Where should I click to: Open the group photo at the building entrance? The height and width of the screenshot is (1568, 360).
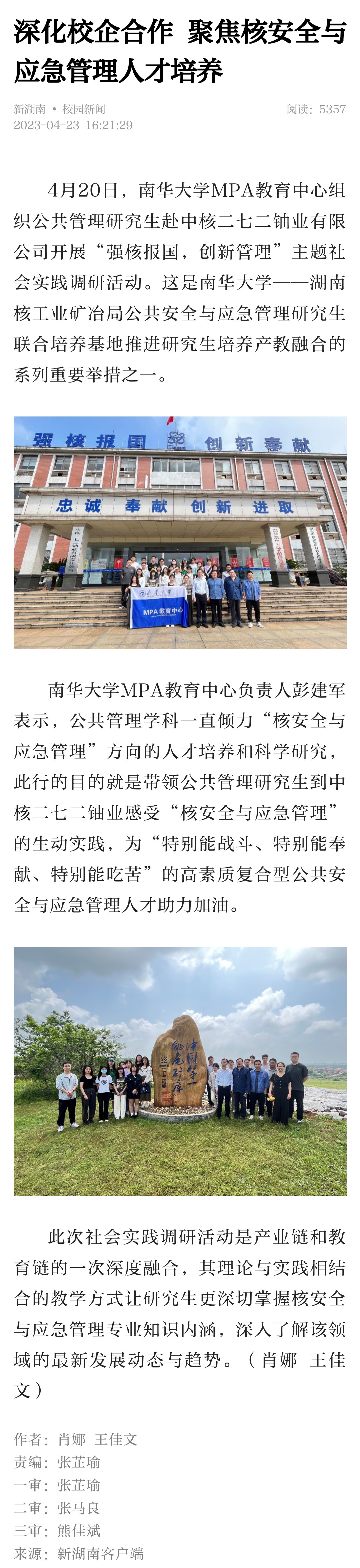[180, 532]
